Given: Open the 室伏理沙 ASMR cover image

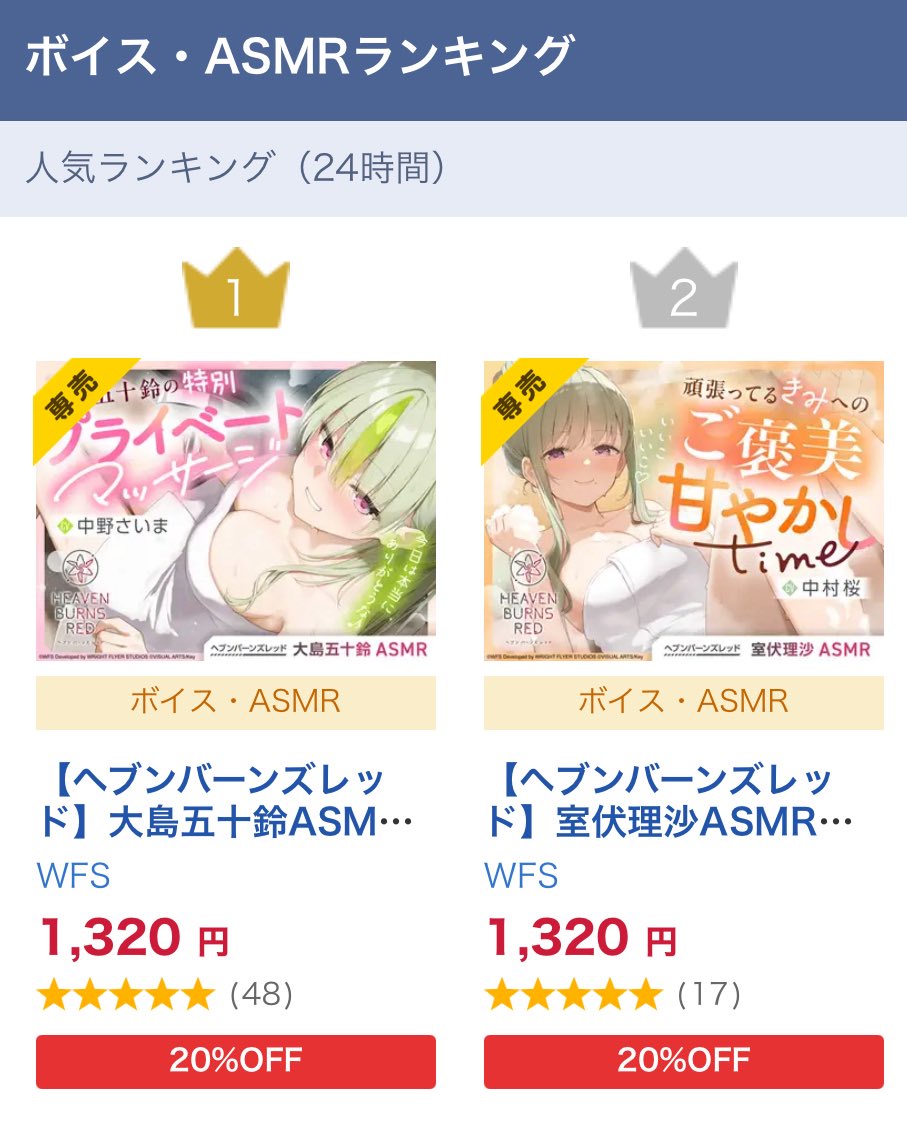Looking at the screenshot, I should click(683, 510).
